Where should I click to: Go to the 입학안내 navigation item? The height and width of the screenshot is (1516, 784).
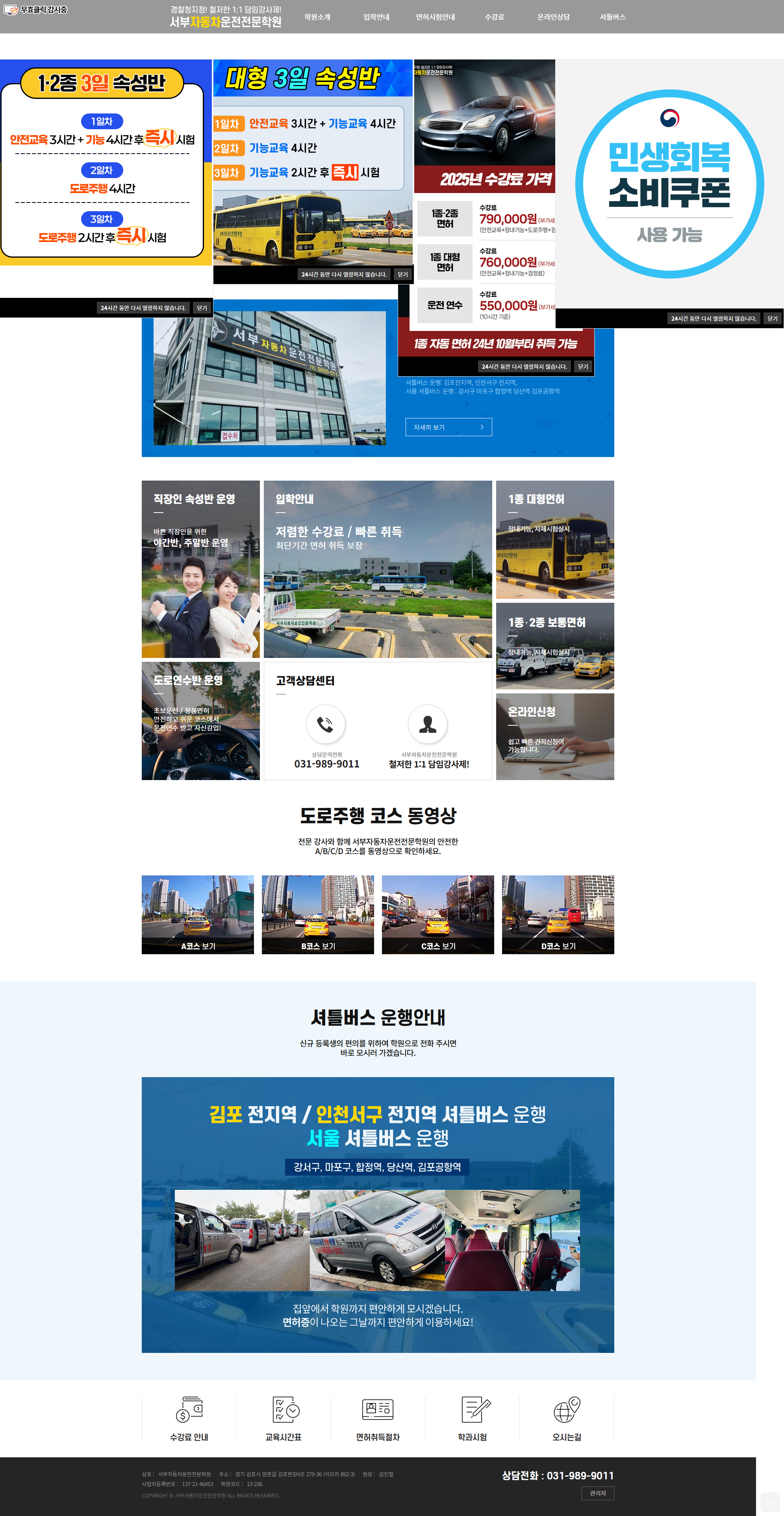[376, 17]
